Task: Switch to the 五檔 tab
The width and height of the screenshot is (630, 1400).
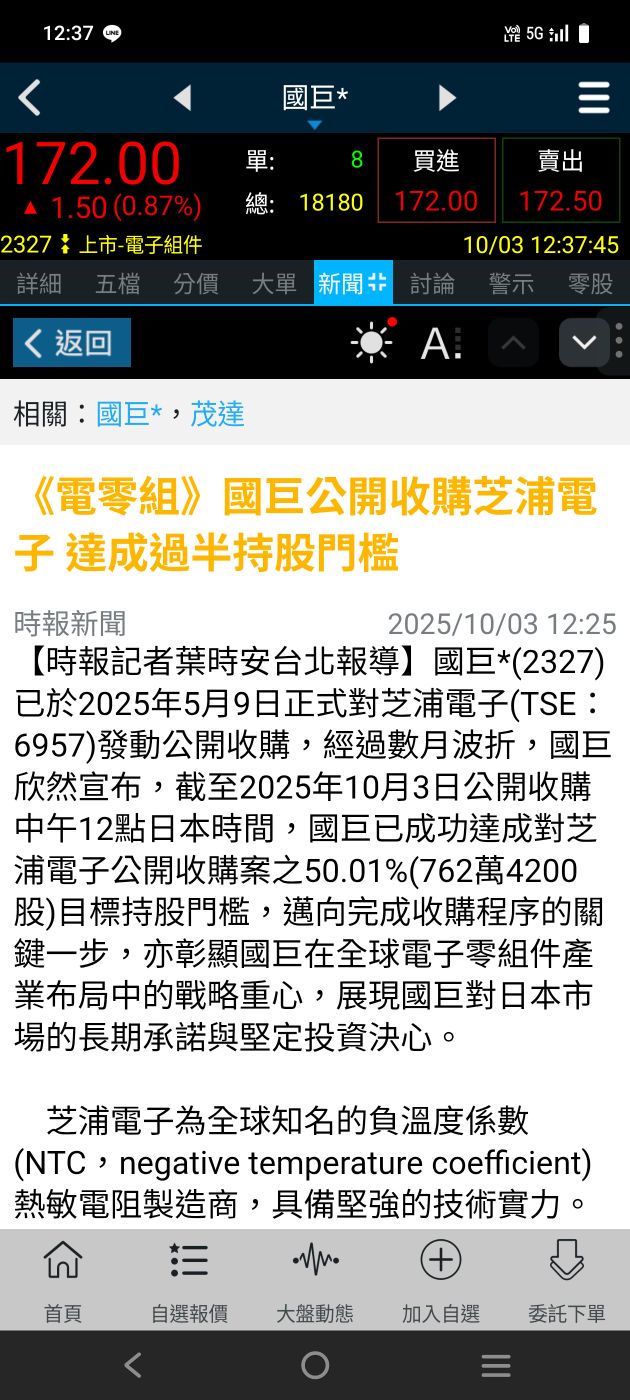Action: (x=117, y=284)
